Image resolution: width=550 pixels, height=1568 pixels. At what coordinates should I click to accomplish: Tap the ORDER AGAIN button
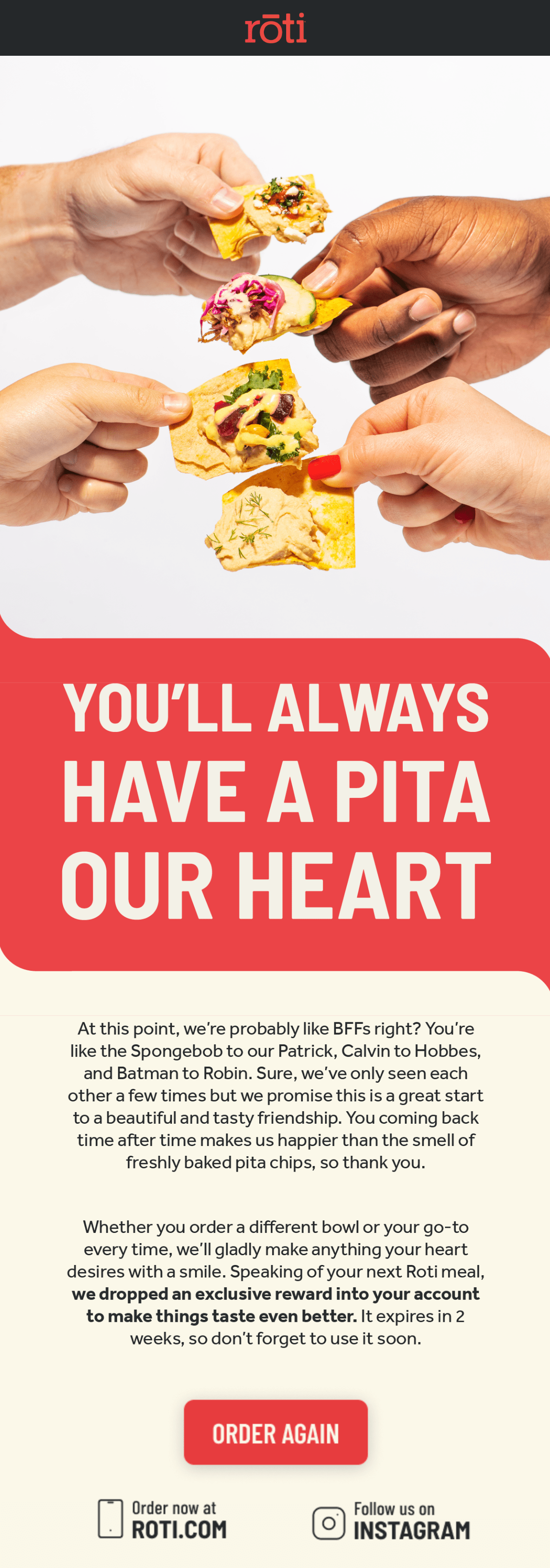click(275, 1433)
